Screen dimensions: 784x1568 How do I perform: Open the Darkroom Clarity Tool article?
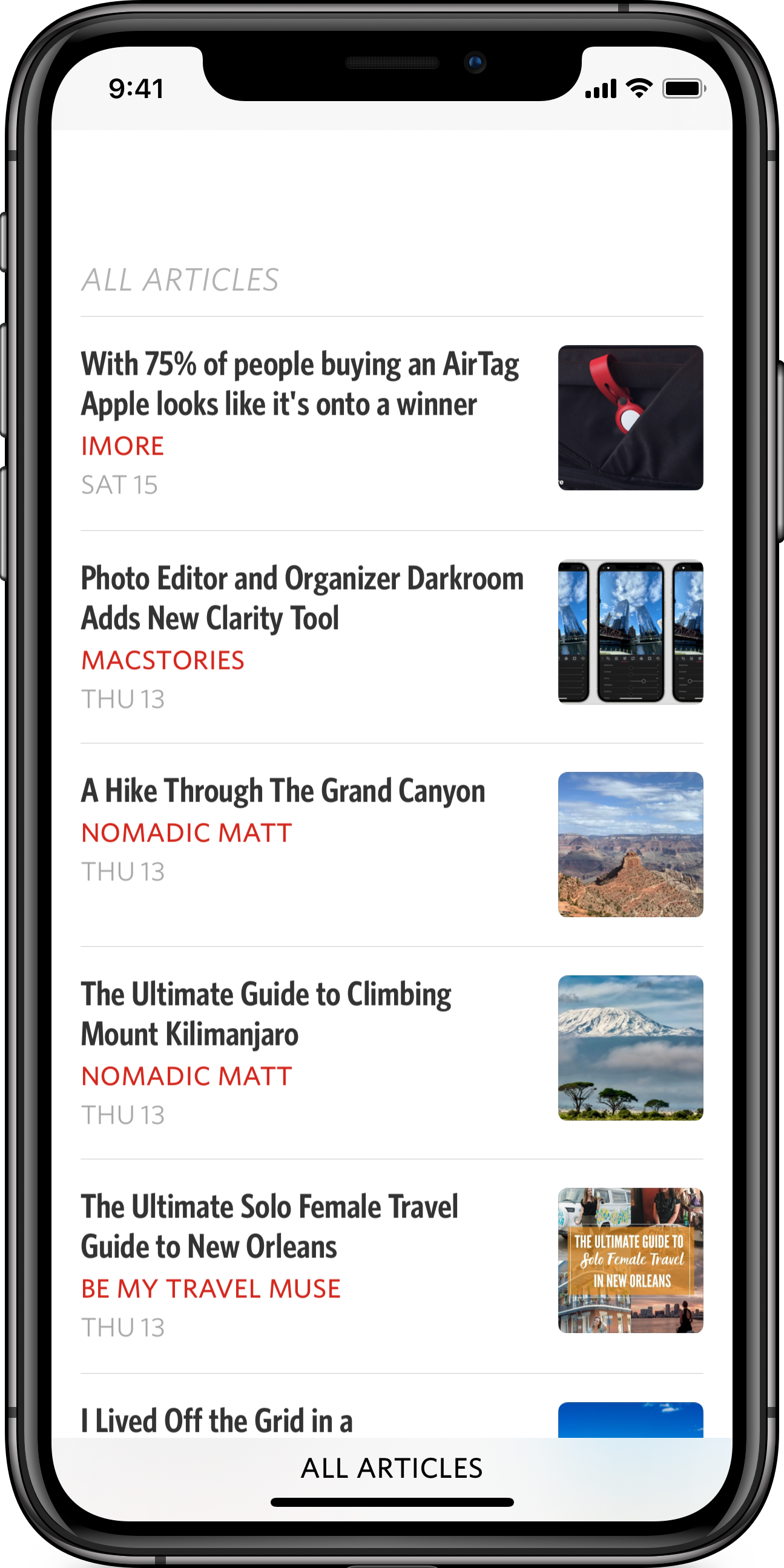pos(303,598)
